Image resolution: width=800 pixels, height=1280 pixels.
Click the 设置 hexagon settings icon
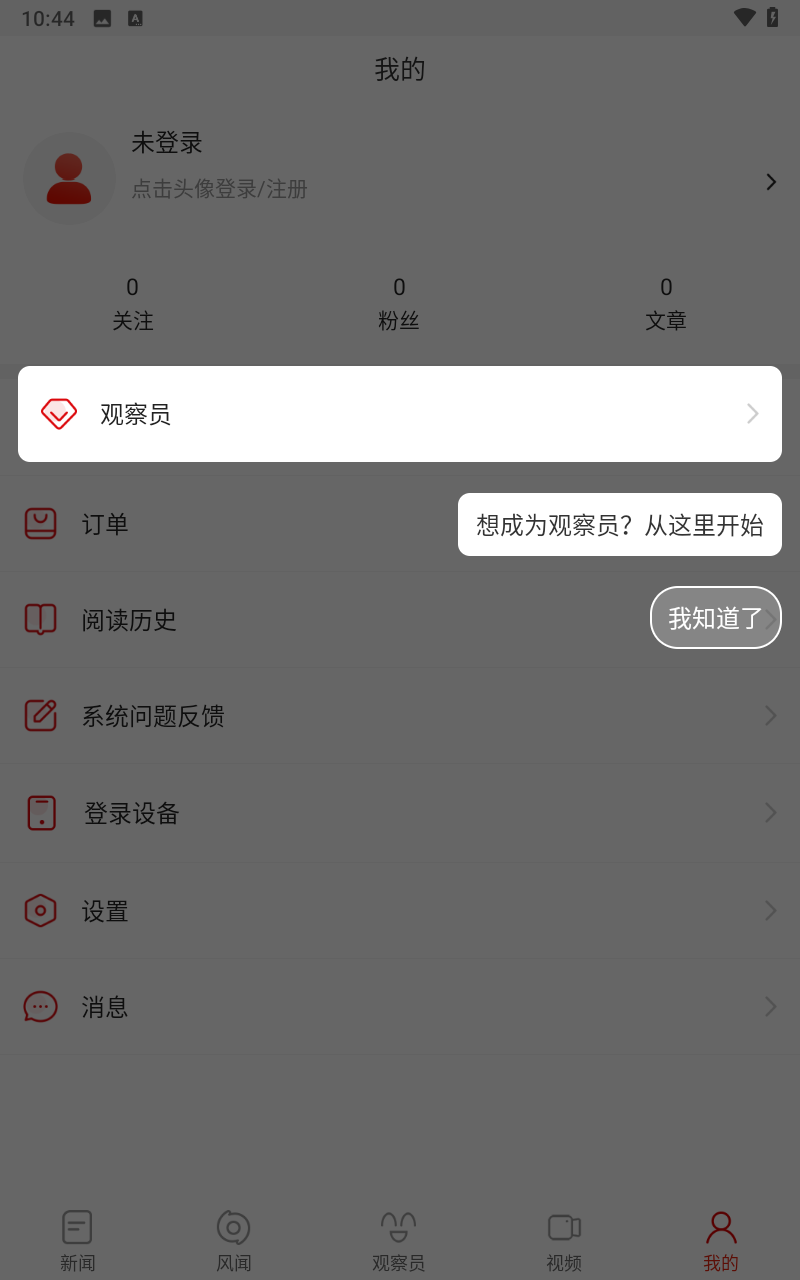(x=40, y=910)
